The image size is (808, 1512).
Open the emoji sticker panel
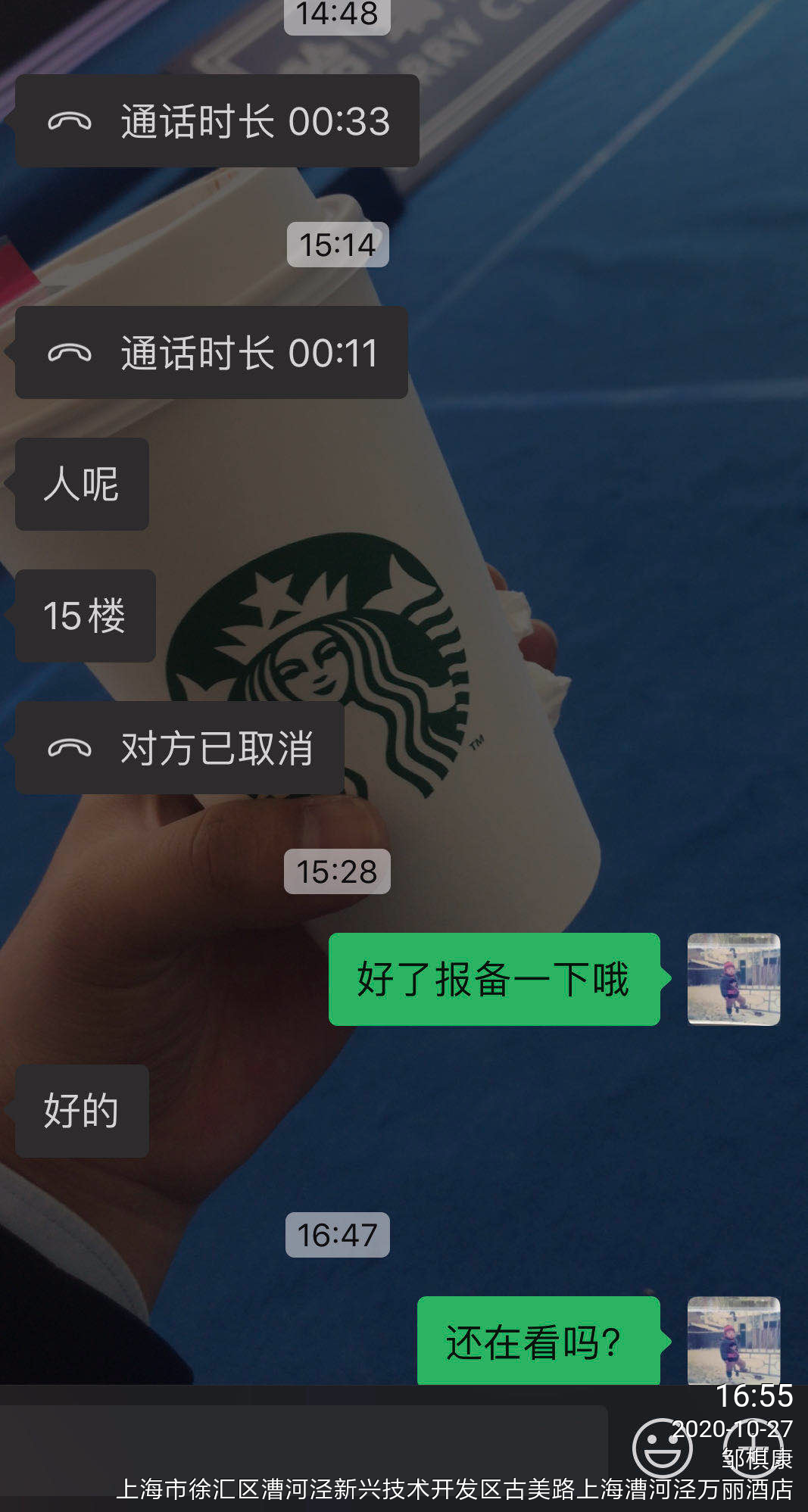coord(662,1448)
